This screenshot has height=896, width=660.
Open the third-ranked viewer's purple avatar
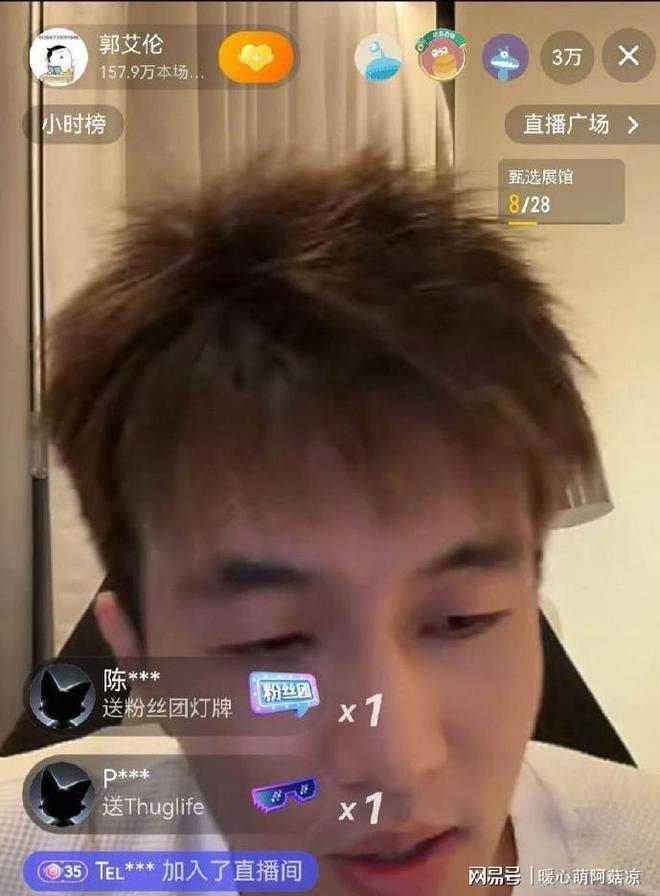(x=505, y=57)
